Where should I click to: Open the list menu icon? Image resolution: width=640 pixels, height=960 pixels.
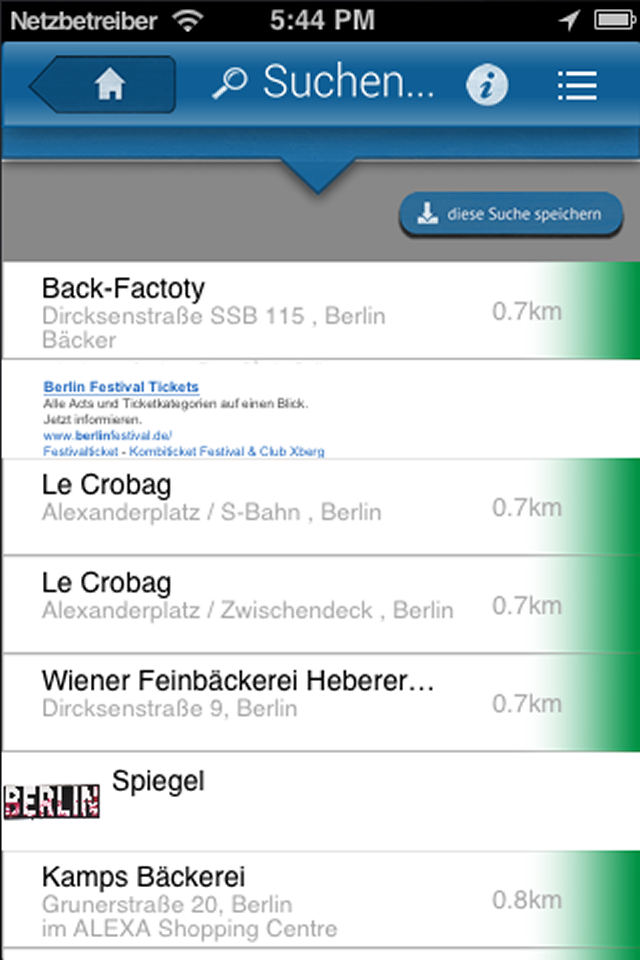[577, 86]
